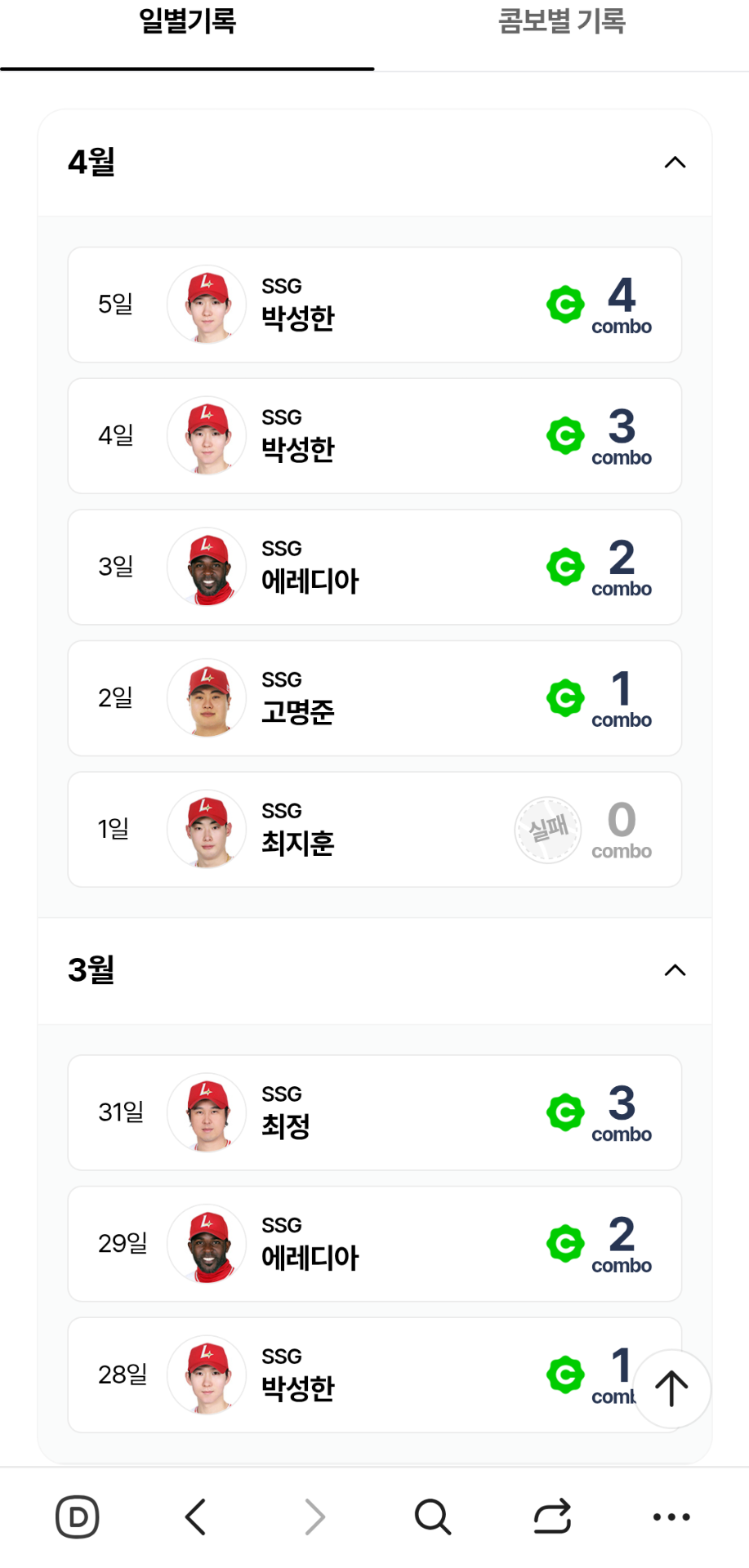Open the Daum home button
The image size is (749, 1568).
coord(78,1517)
